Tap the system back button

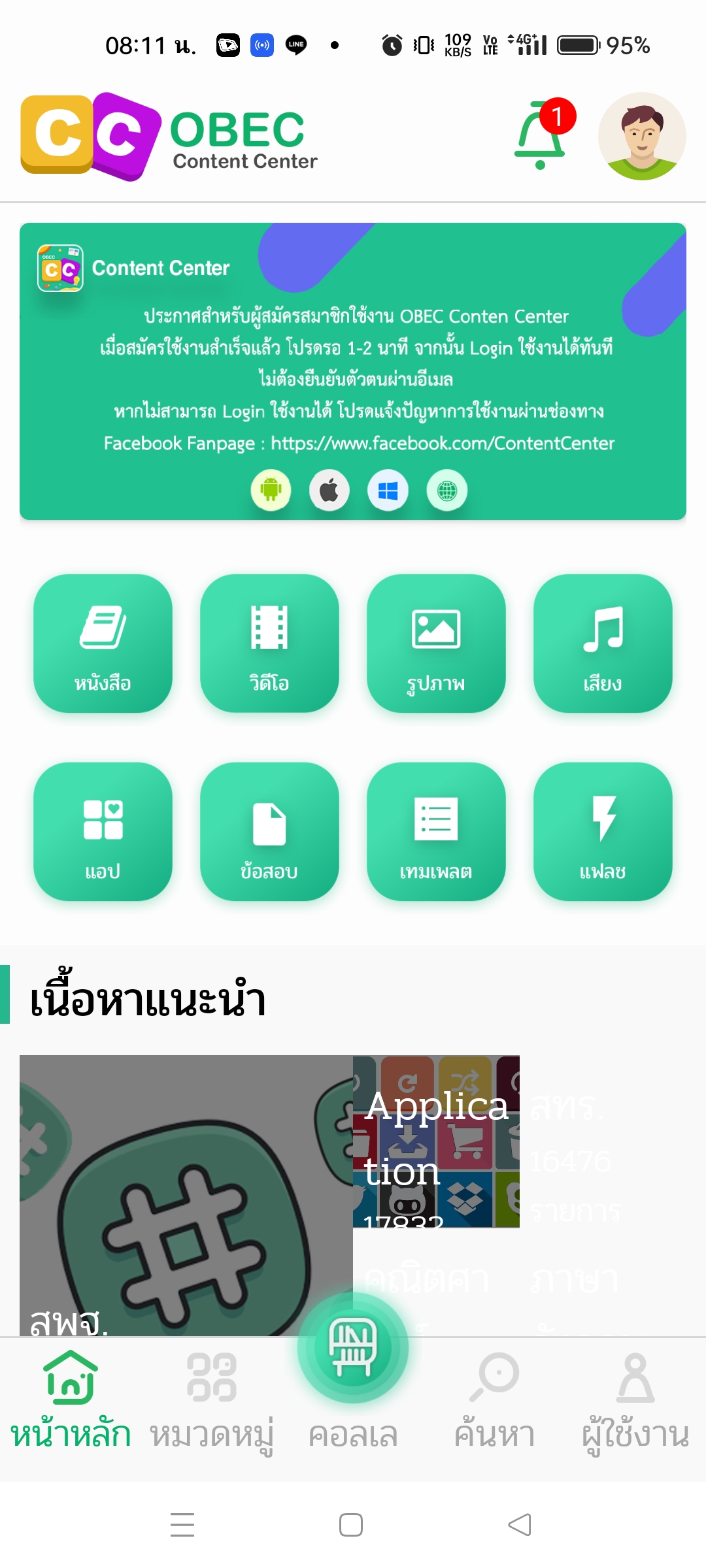click(x=520, y=1525)
